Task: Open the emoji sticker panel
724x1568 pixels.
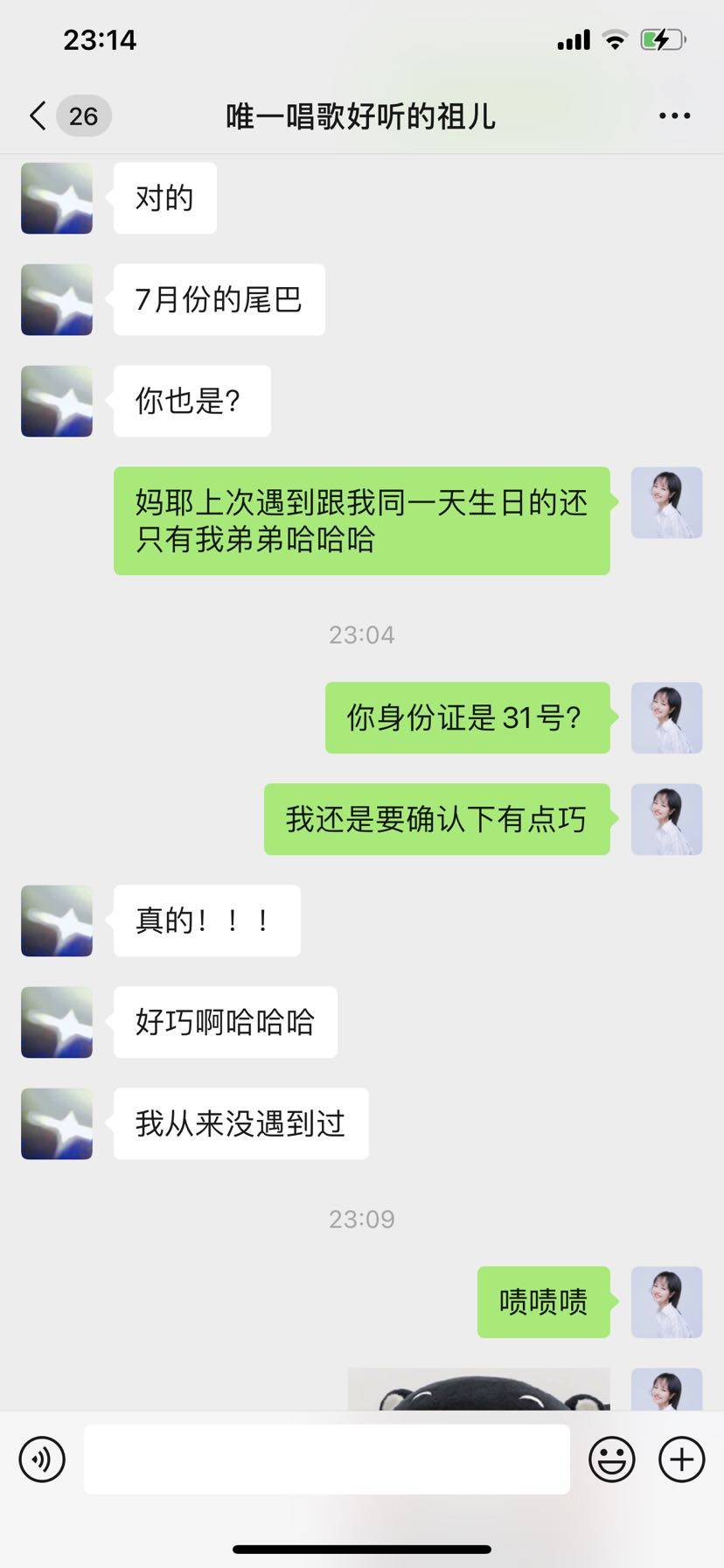Action: [611, 1459]
